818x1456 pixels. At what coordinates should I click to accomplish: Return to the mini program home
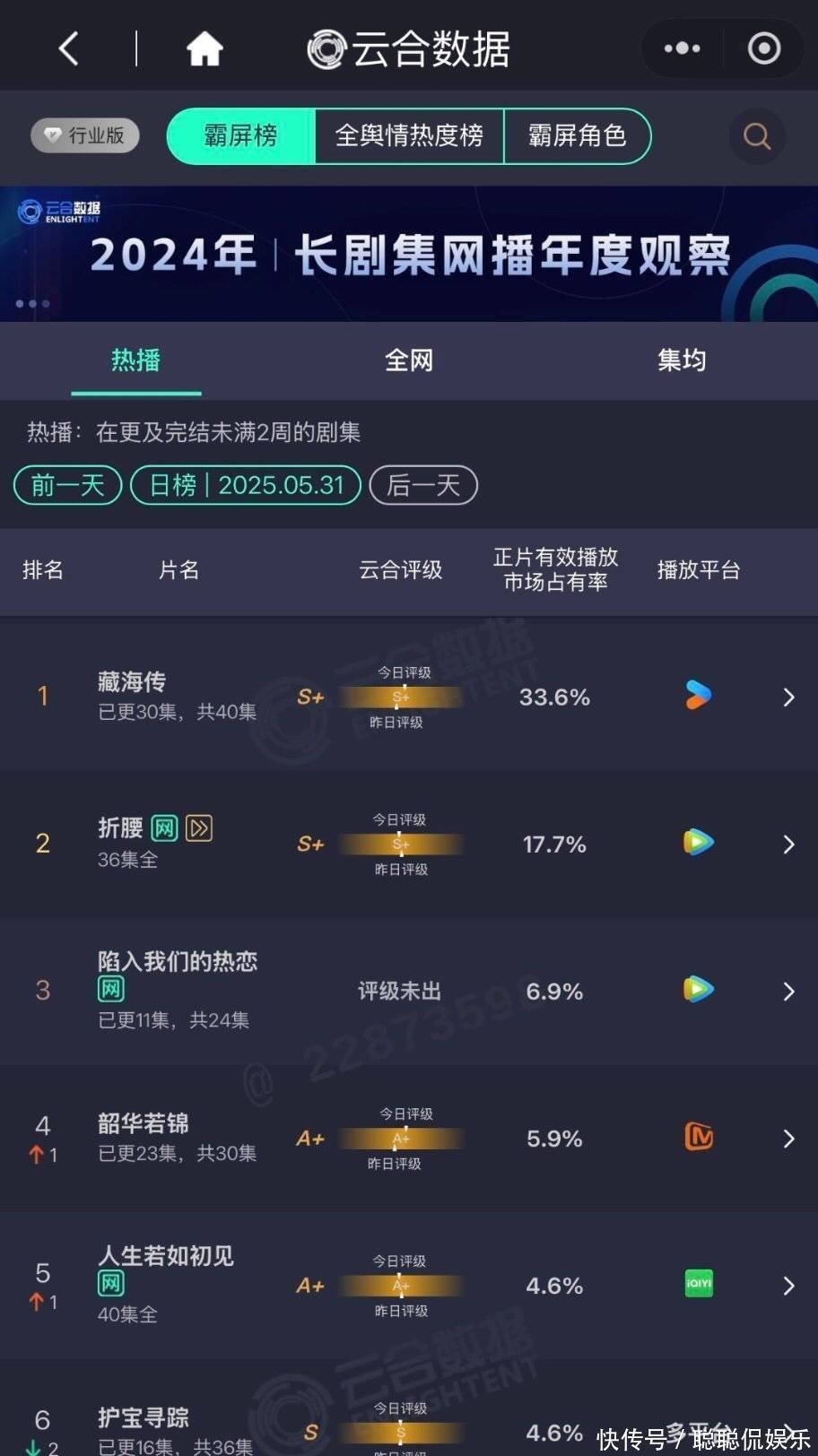(204, 48)
